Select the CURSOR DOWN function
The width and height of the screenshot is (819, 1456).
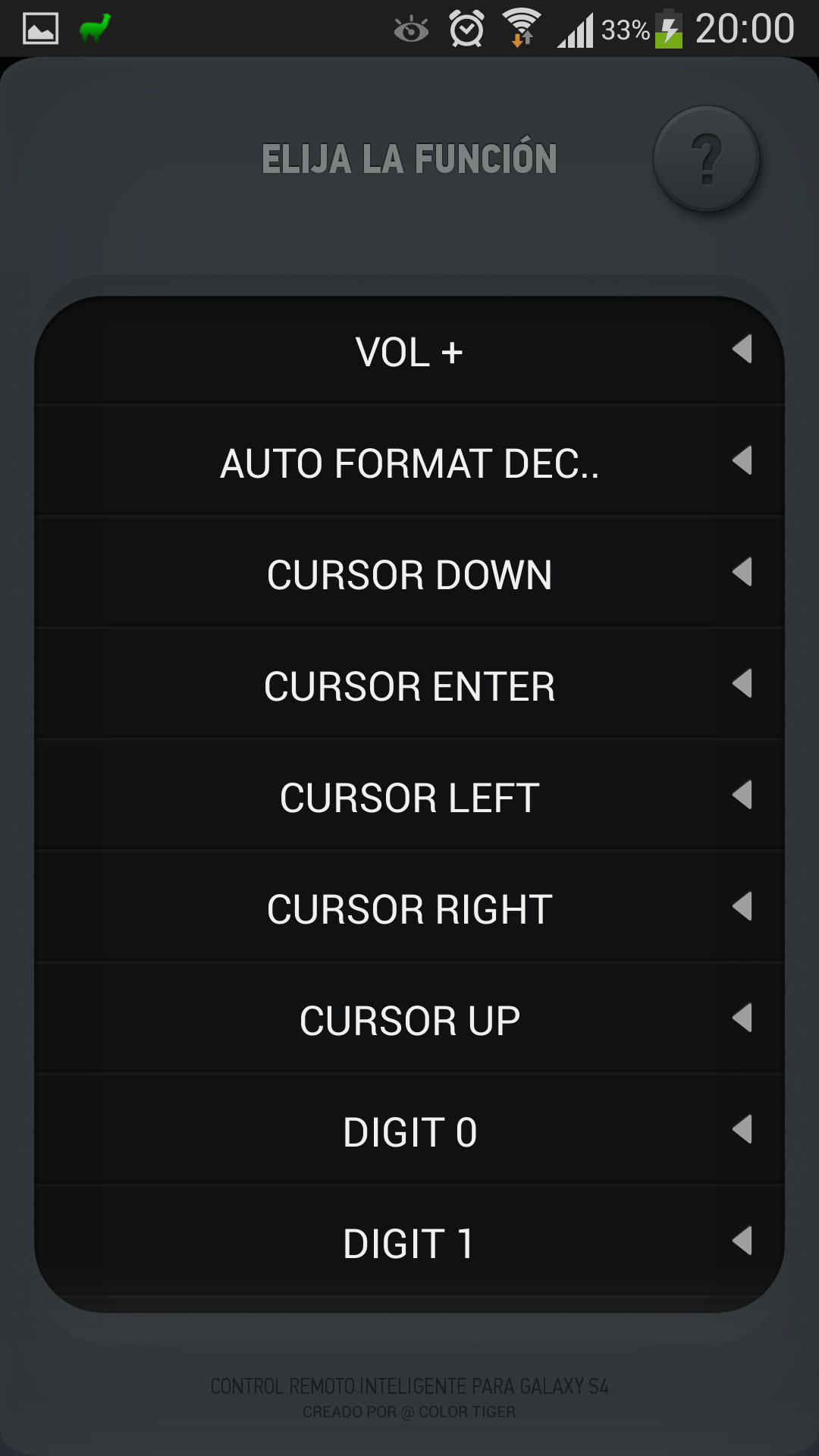(409, 575)
